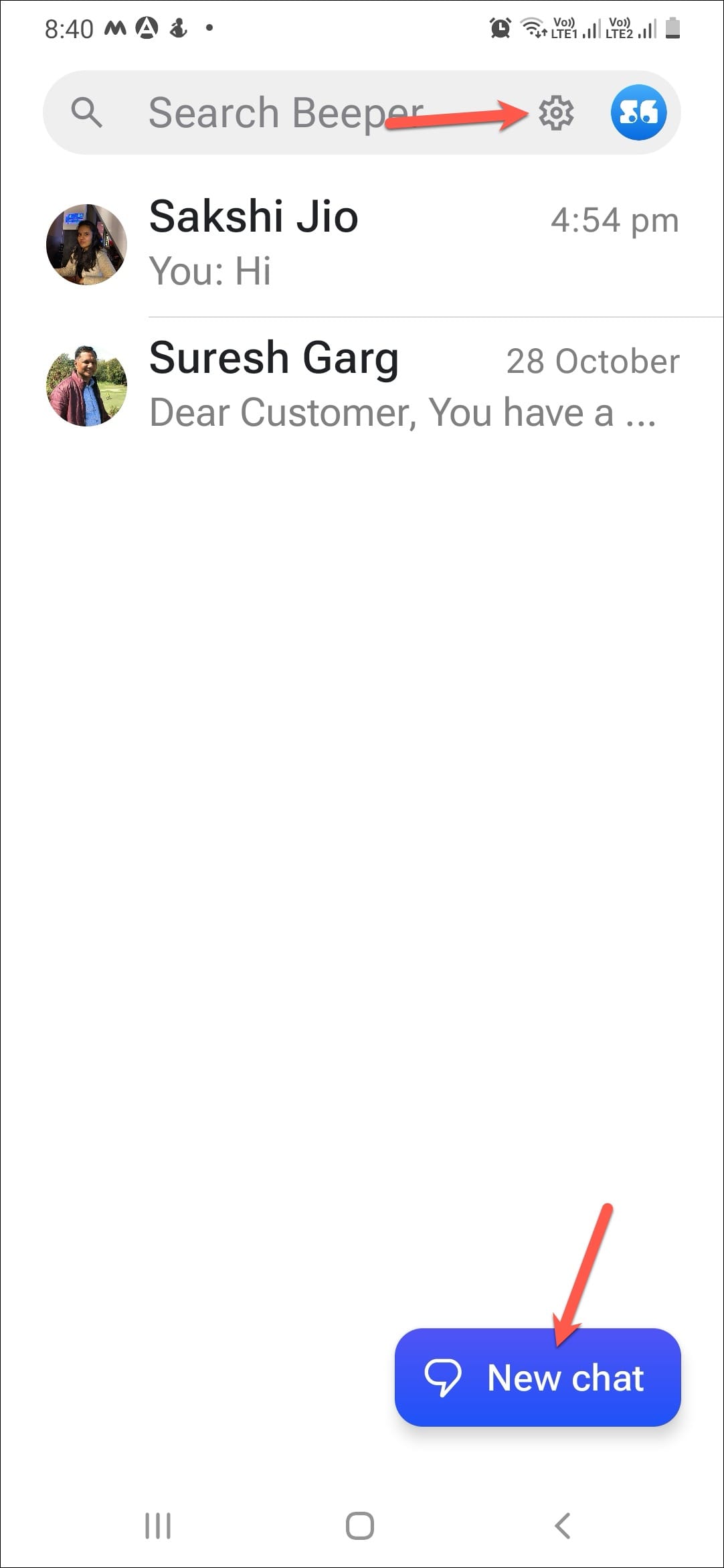
Task: Go back using system back button
Action: [x=563, y=1526]
